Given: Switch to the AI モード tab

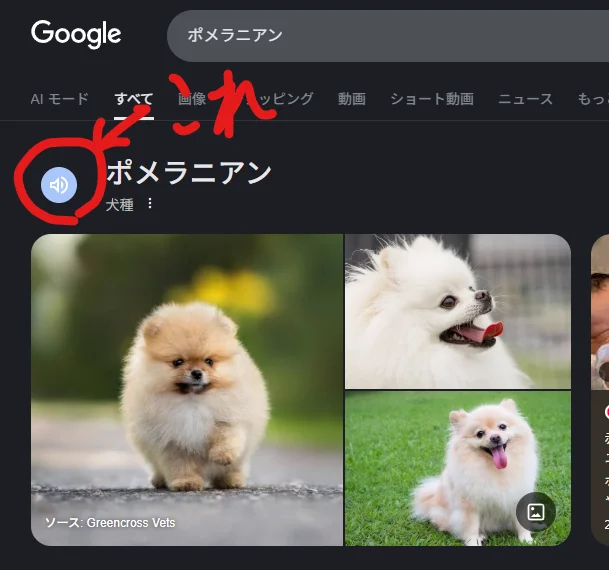Looking at the screenshot, I should point(59,99).
